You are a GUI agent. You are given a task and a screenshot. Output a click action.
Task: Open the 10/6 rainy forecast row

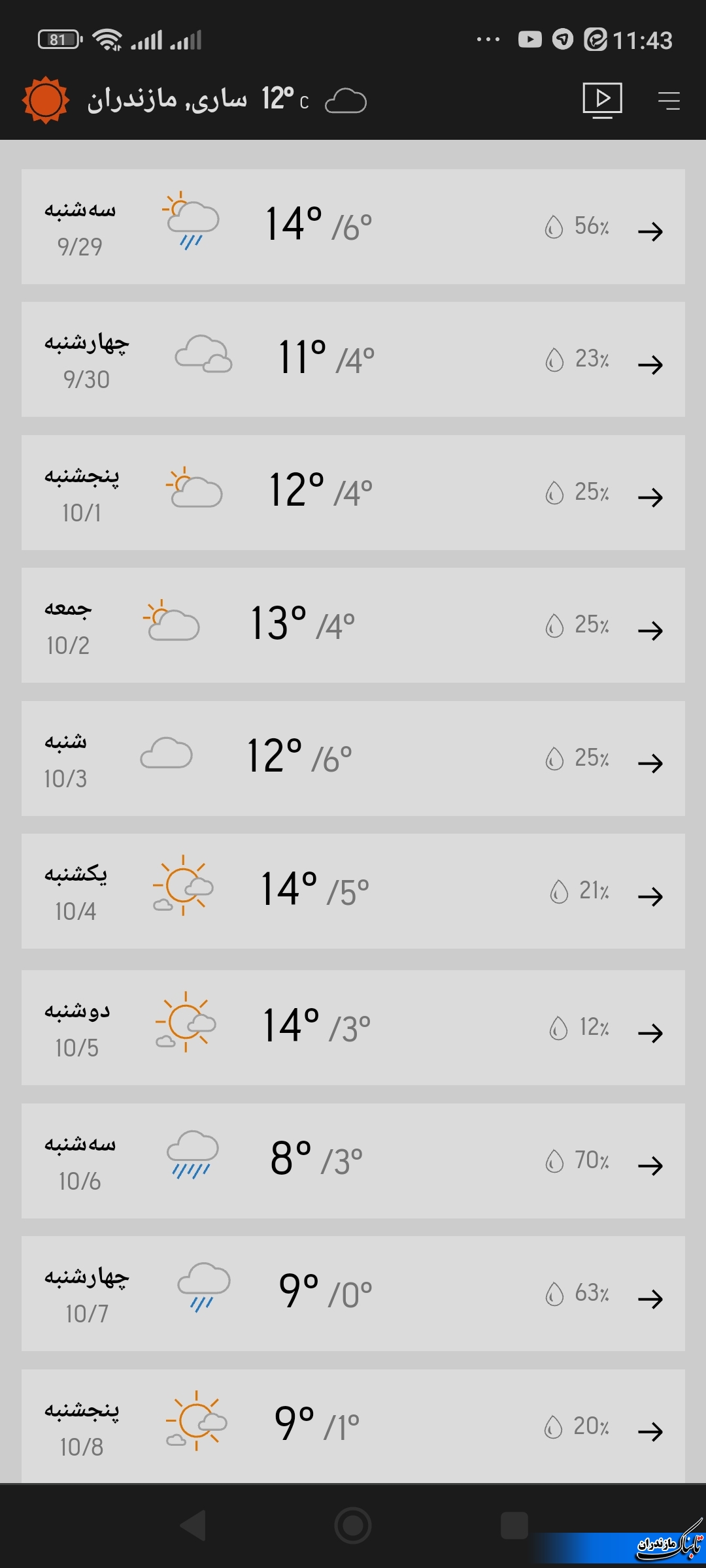click(353, 1161)
